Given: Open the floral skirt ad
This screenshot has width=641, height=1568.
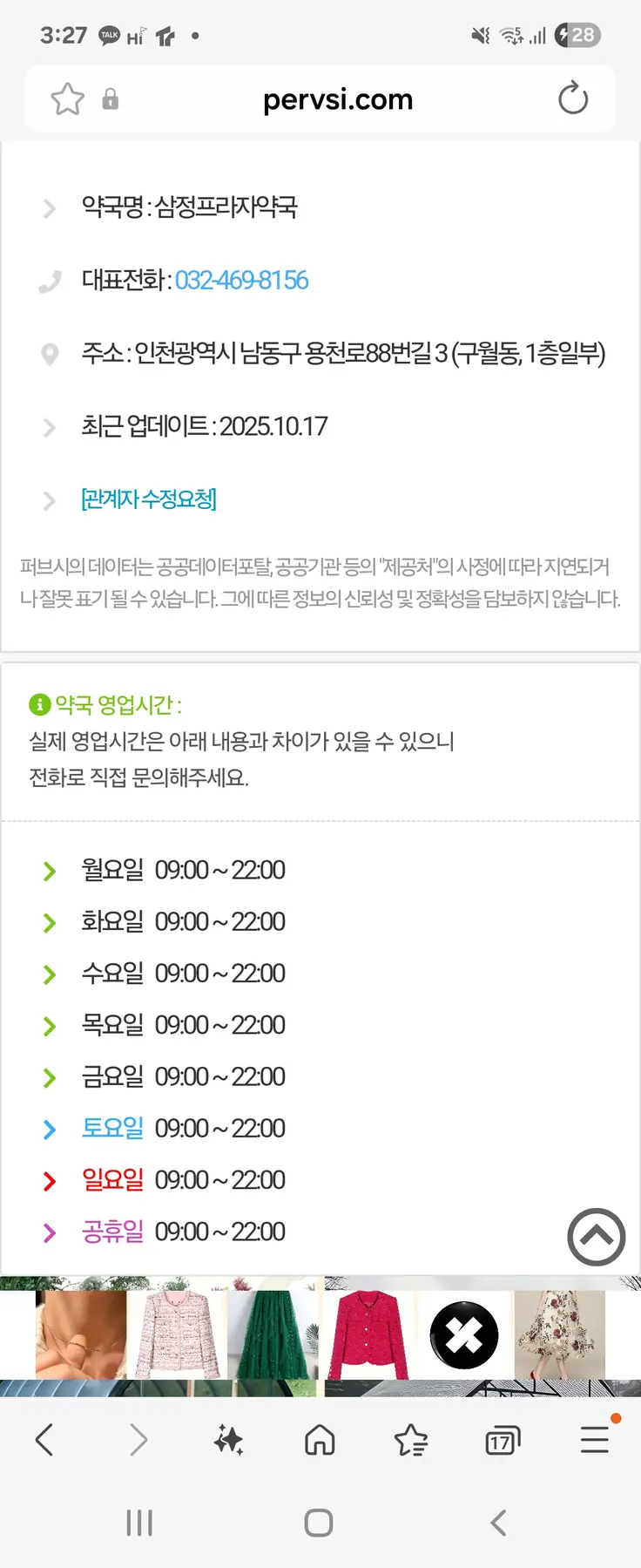Looking at the screenshot, I should 559,1335.
